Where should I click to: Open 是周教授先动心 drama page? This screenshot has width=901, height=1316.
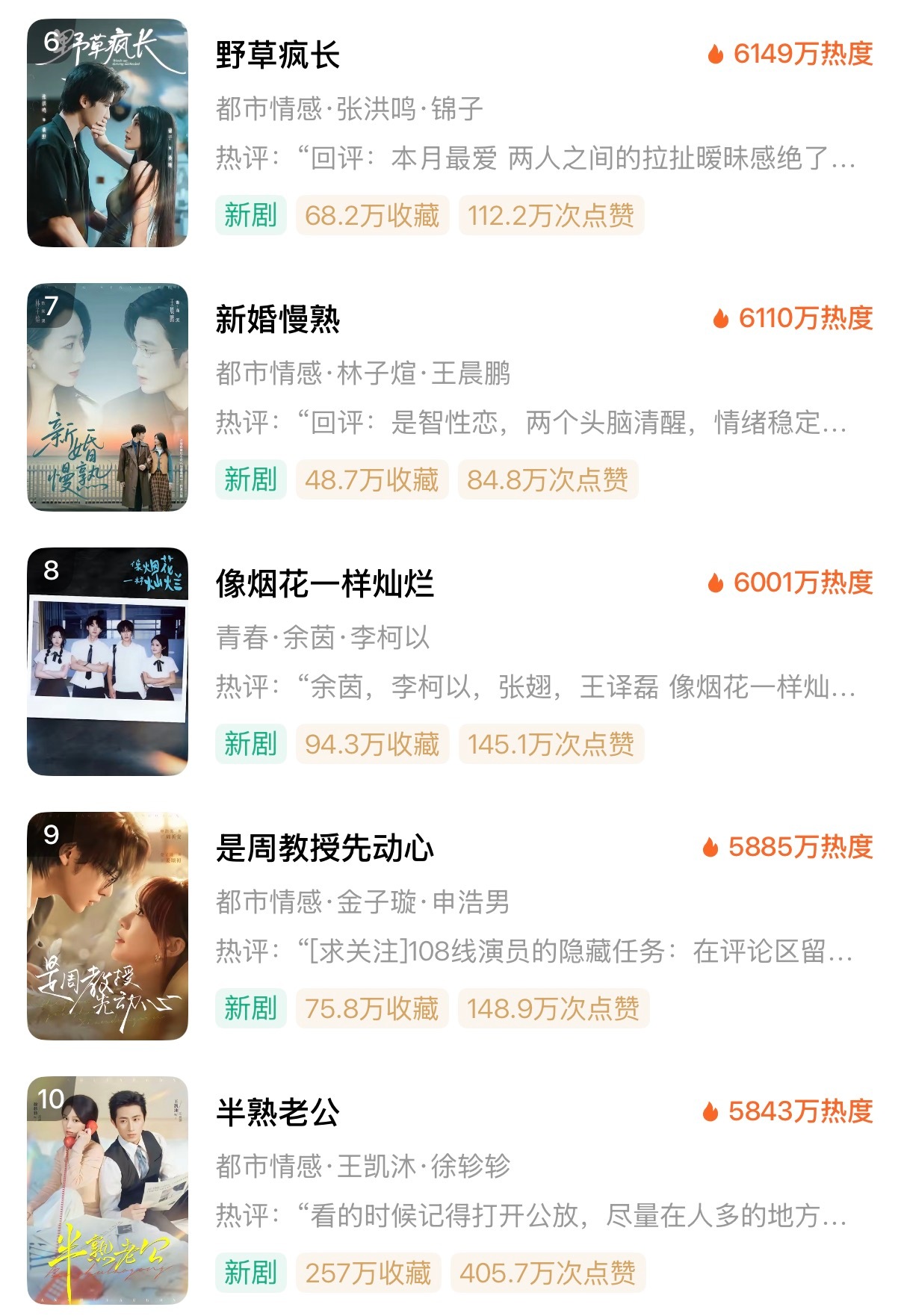324,849
